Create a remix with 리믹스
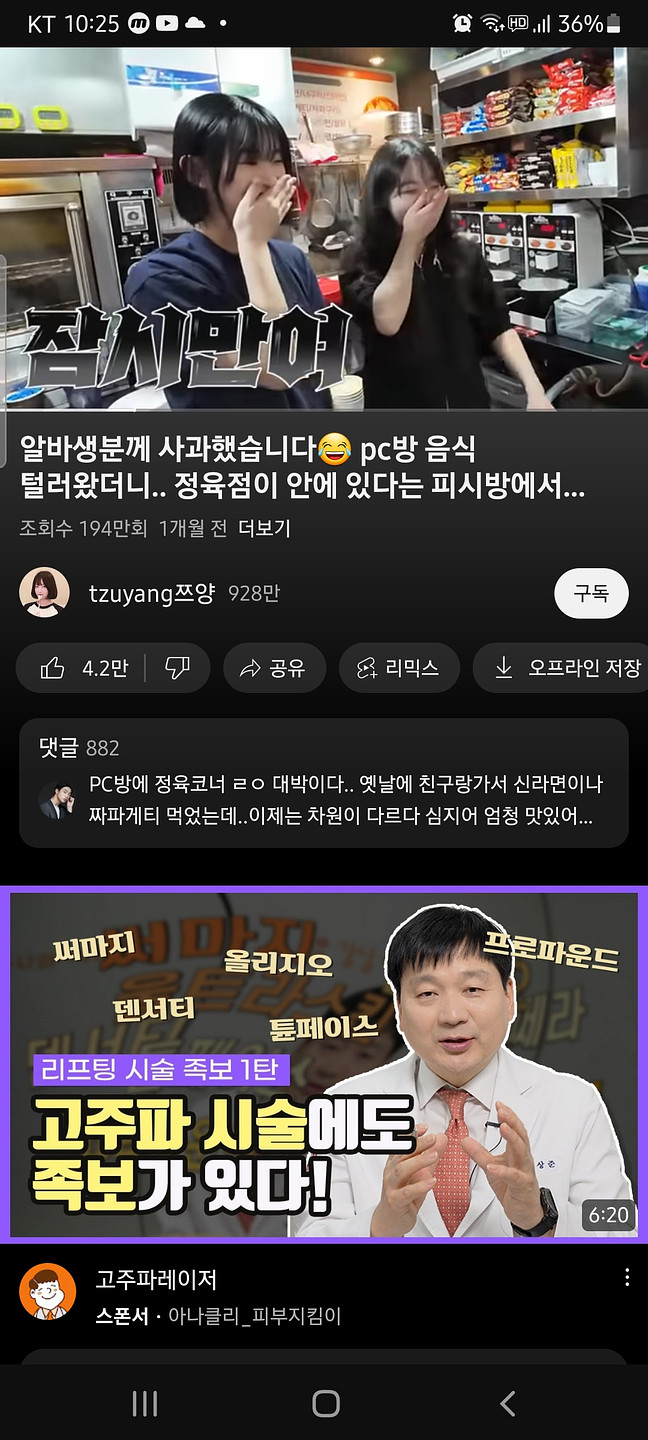Viewport: 648px width, 1440px height. (398, 668)
